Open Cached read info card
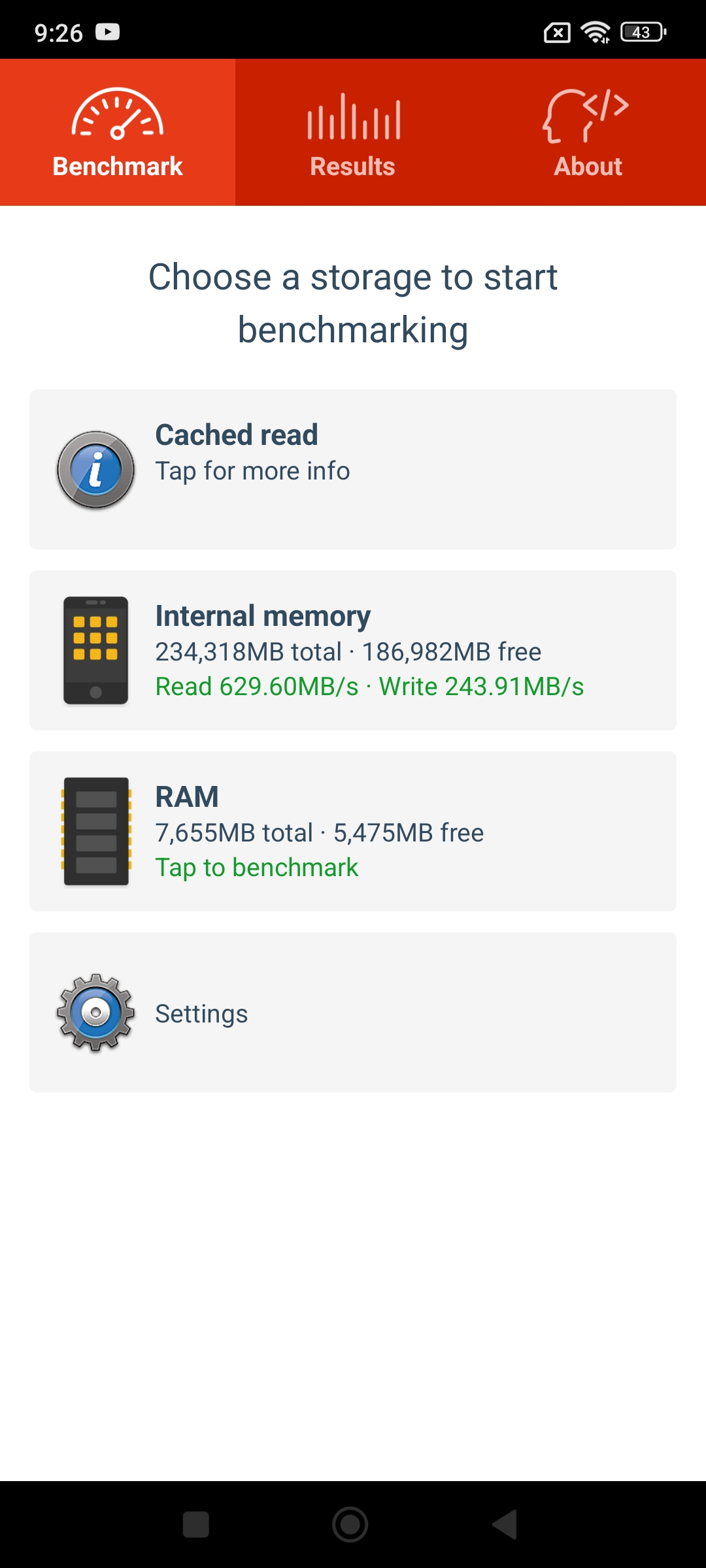The image size is (706, 1568). [353, 470]
